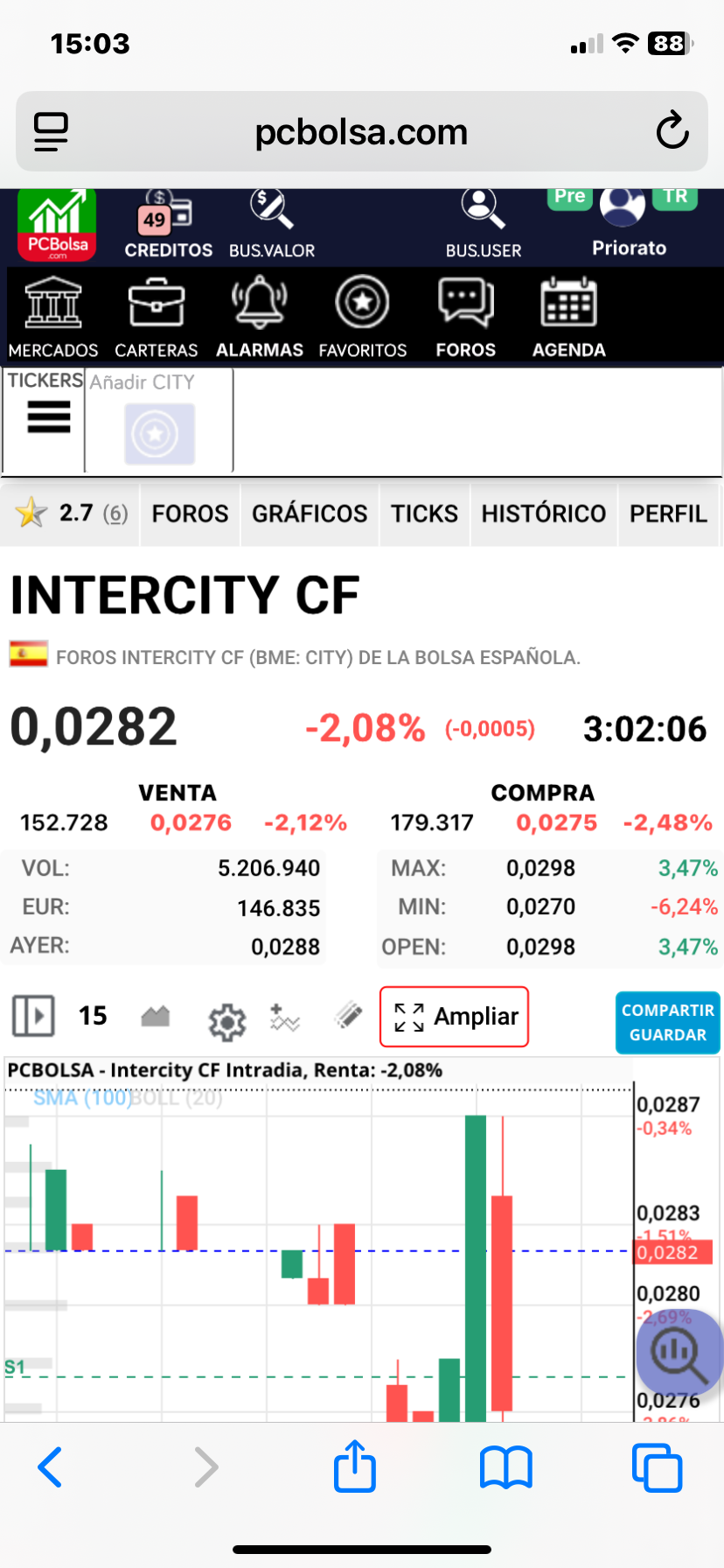Open BUS.USER user search

click(483, 225)
